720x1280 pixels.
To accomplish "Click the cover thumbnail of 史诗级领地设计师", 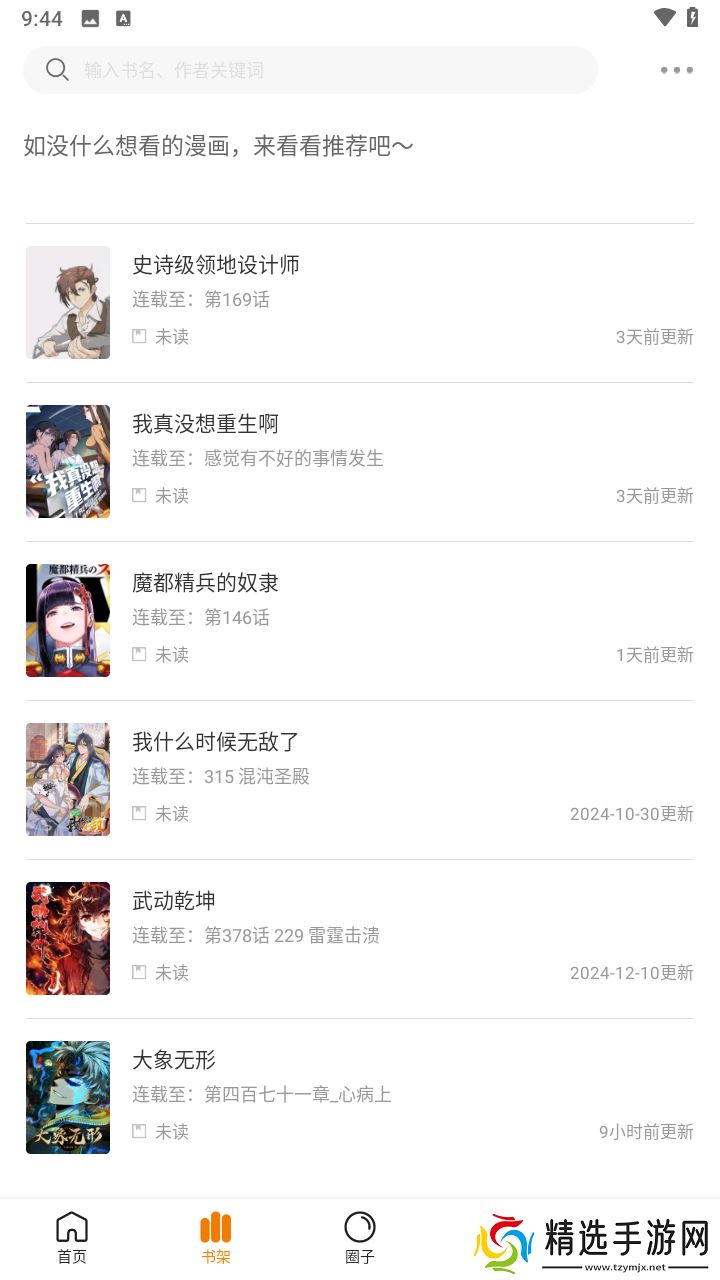I will (x=68, y=302).
